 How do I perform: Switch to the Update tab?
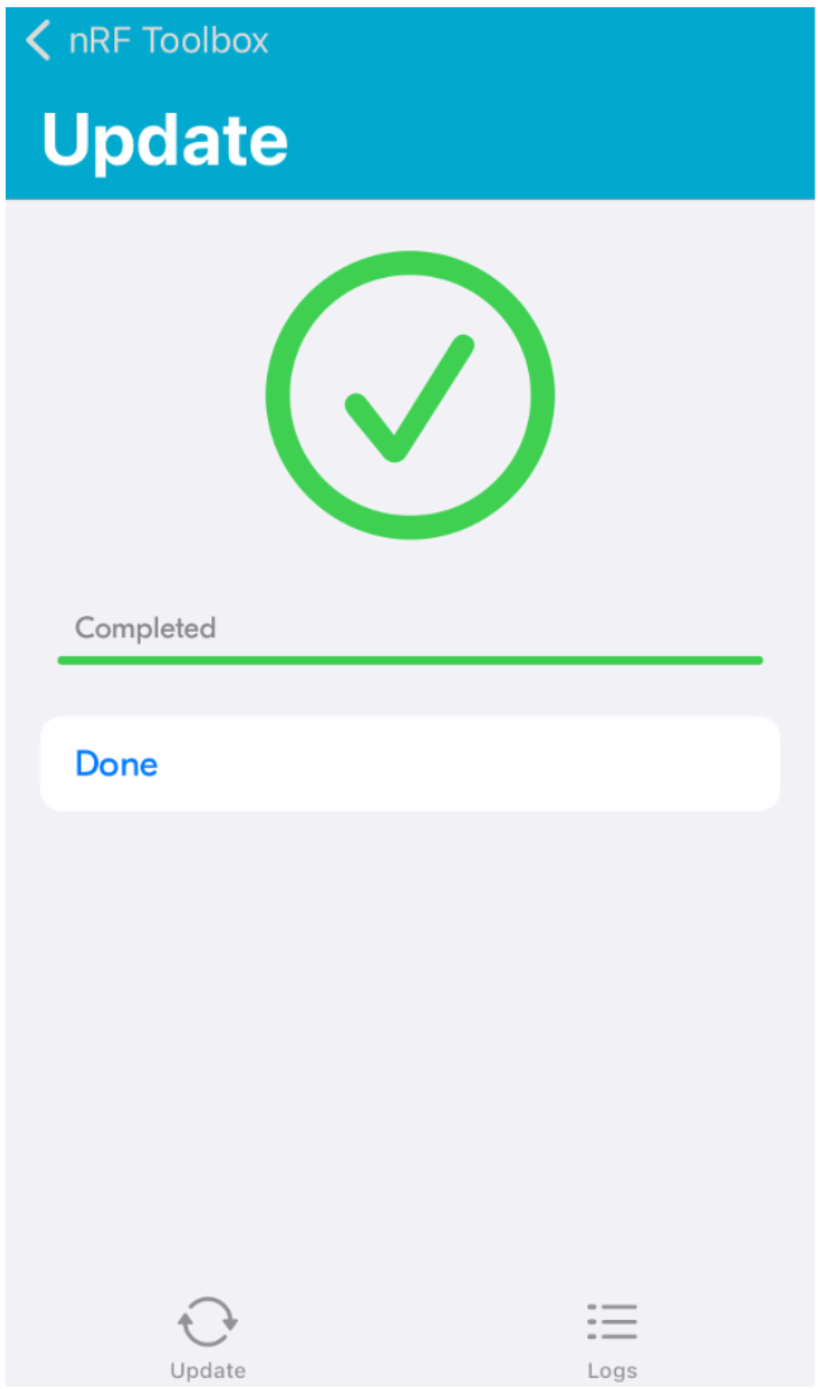tap(208, 1336)
